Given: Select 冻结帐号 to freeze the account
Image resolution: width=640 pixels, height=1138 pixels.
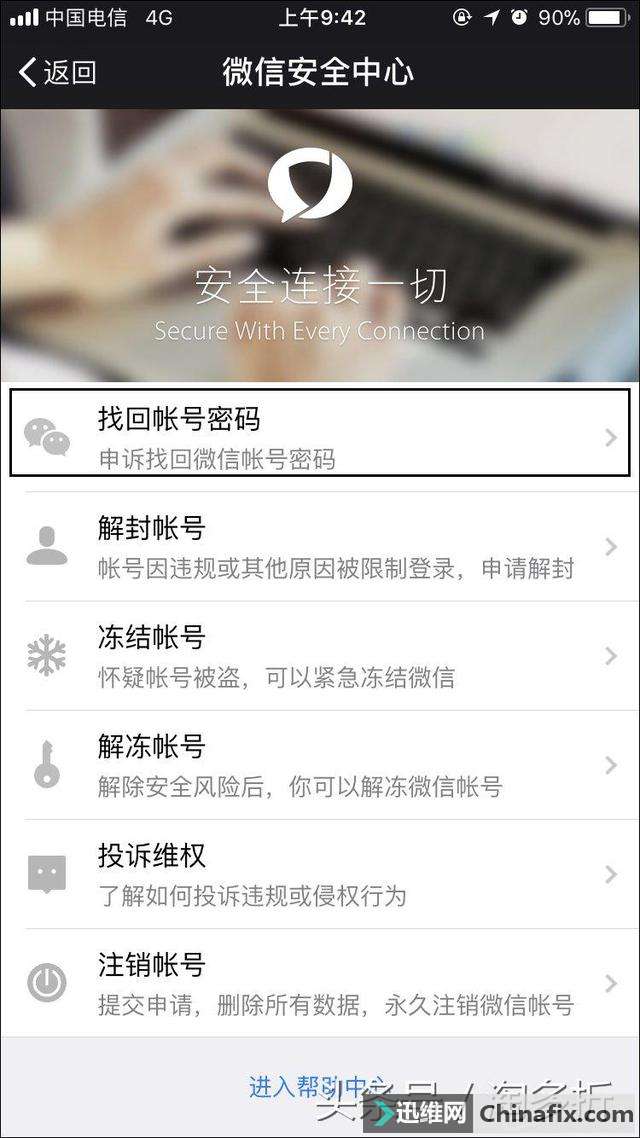Looking at the screenshot, I should [320, 655].
